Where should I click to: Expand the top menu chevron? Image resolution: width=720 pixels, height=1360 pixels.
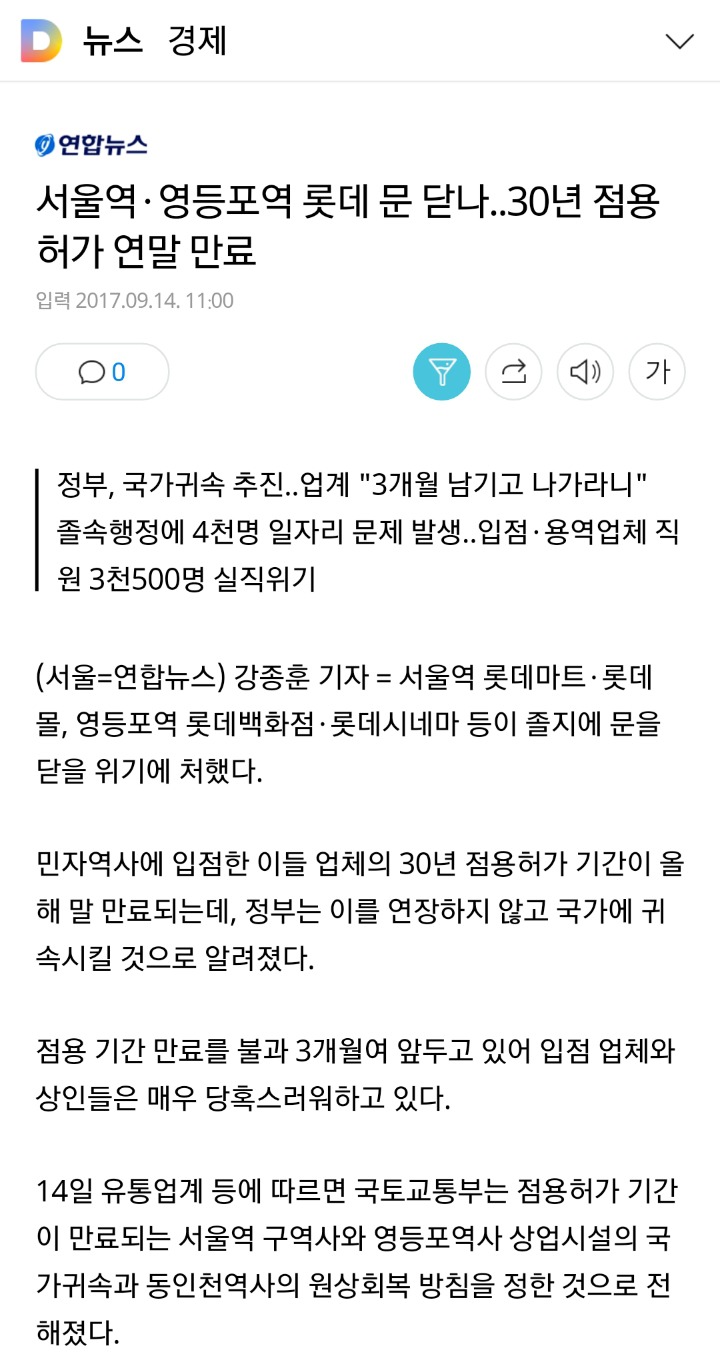(679, 41)
